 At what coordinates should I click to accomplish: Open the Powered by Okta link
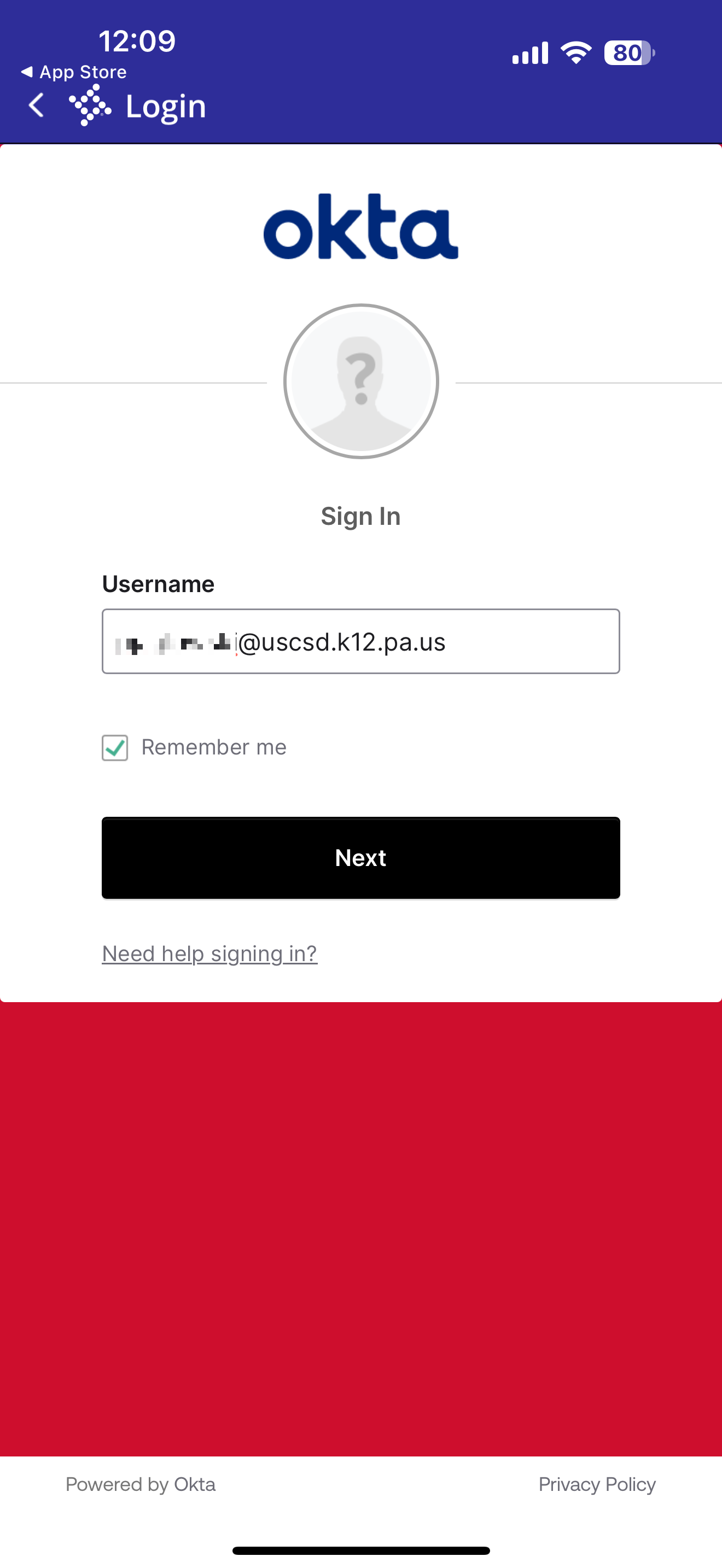coord(141,1484)
